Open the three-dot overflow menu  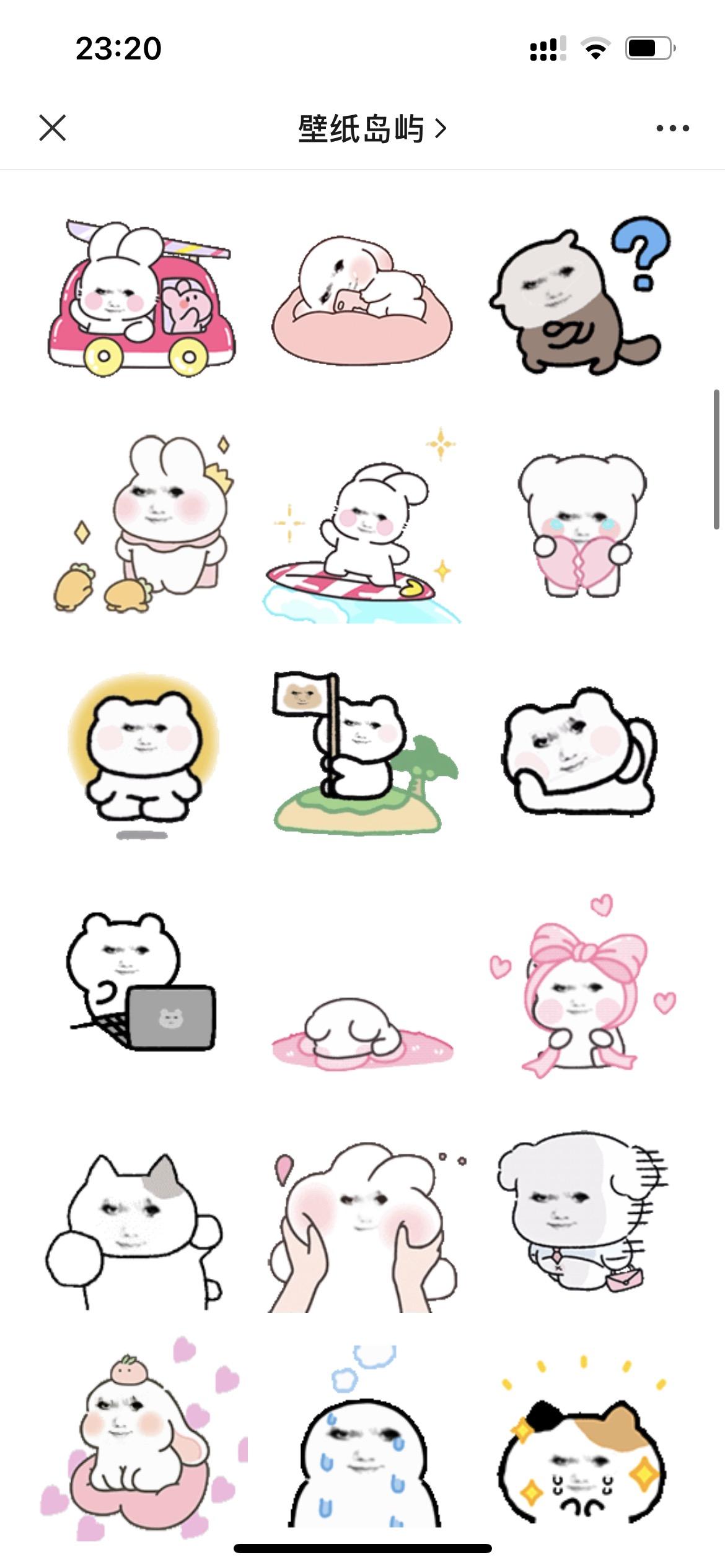point(672,128)
